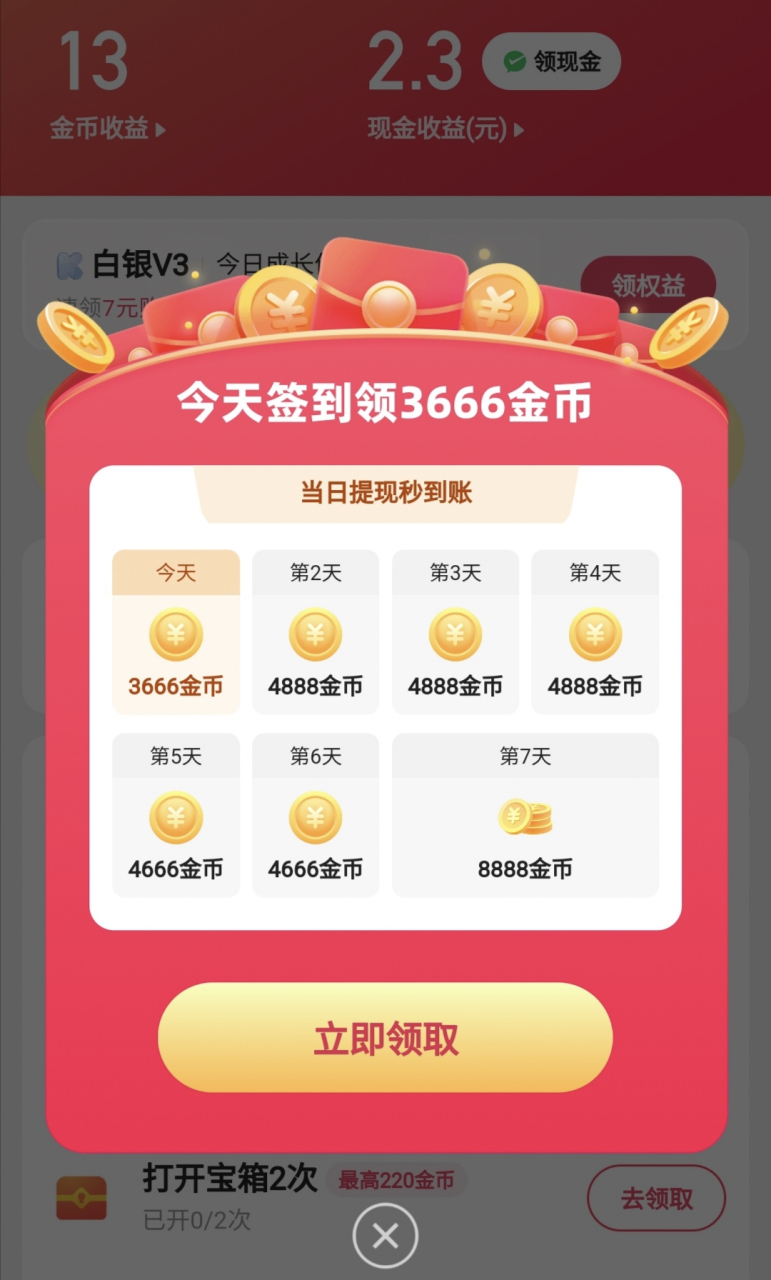Tap the 领现金 button

pyautogui.click(x=551, y=62)
